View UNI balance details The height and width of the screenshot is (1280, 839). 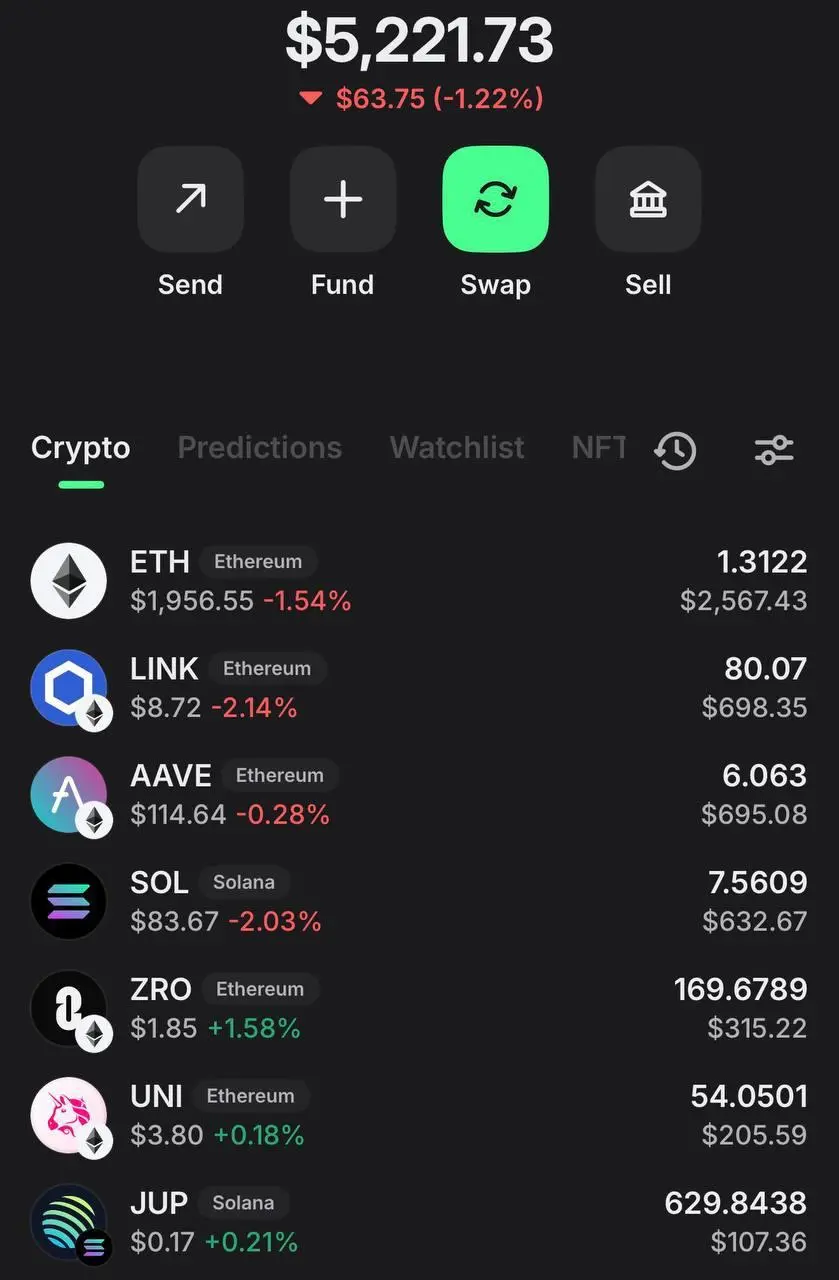tap(418, 1116)
